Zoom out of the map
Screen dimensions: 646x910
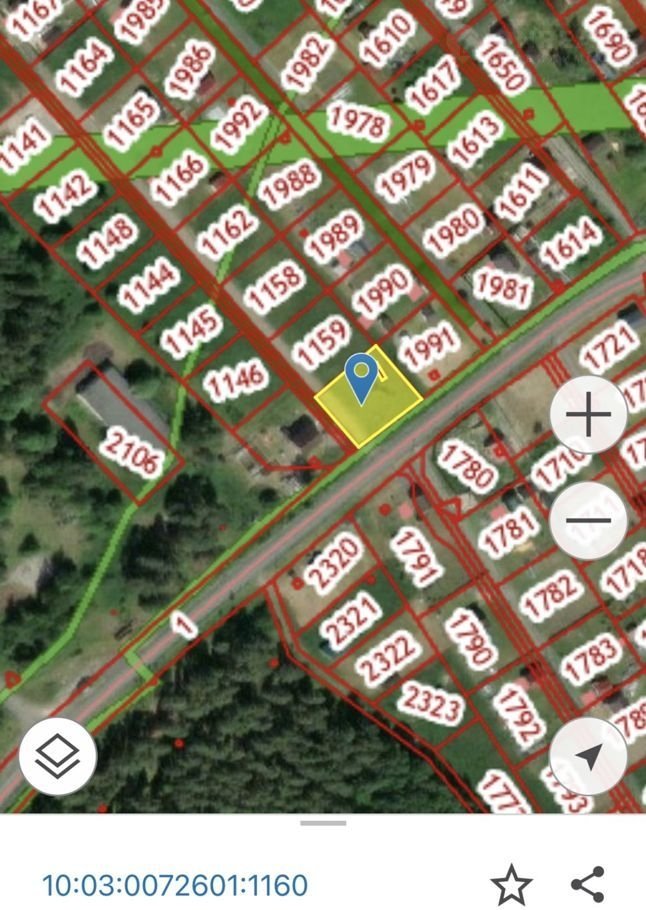click(589, 520)
